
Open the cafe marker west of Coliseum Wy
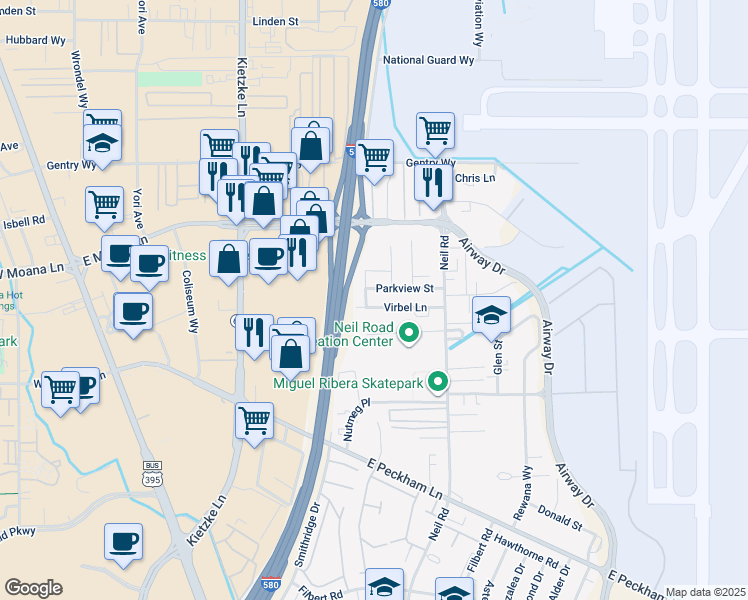133,315
